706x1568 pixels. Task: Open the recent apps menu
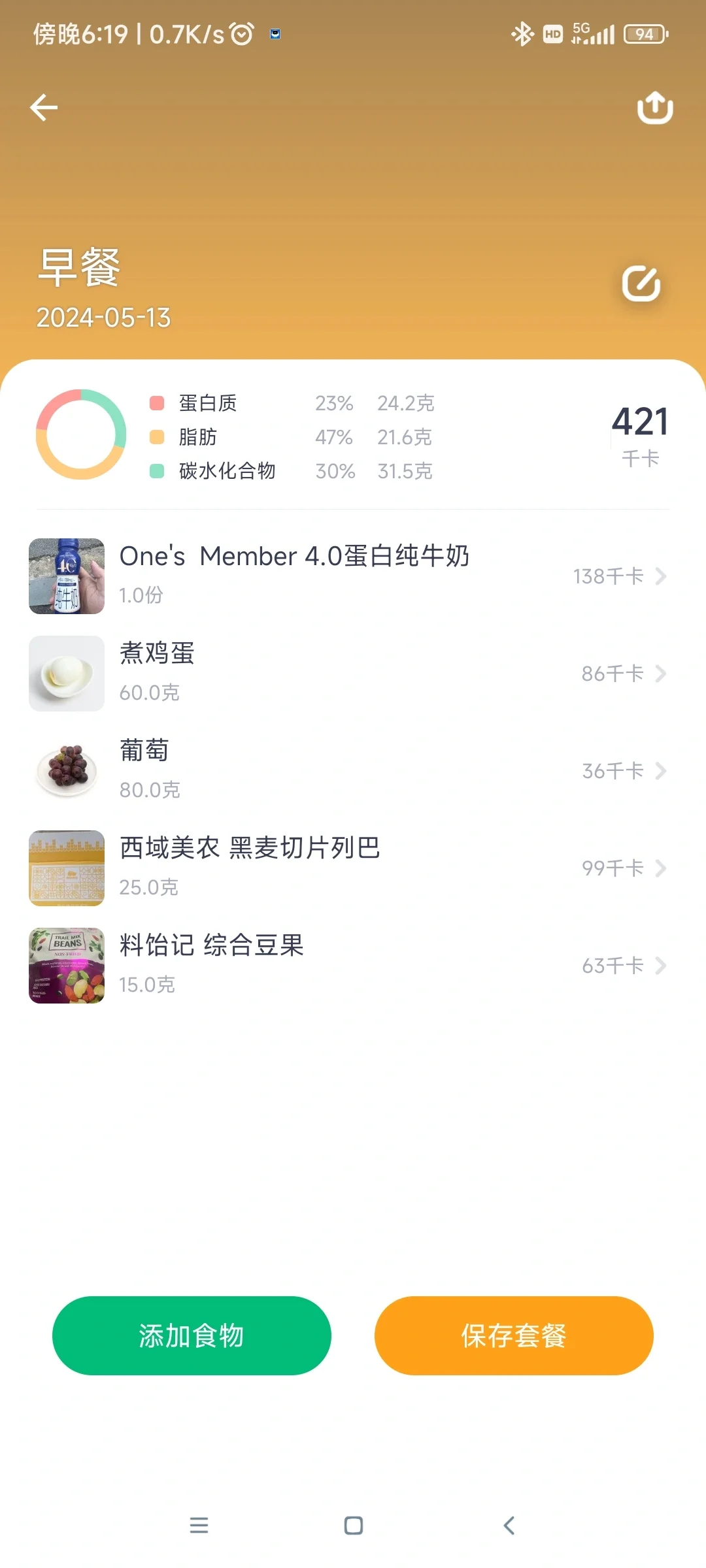(199, 1526)
